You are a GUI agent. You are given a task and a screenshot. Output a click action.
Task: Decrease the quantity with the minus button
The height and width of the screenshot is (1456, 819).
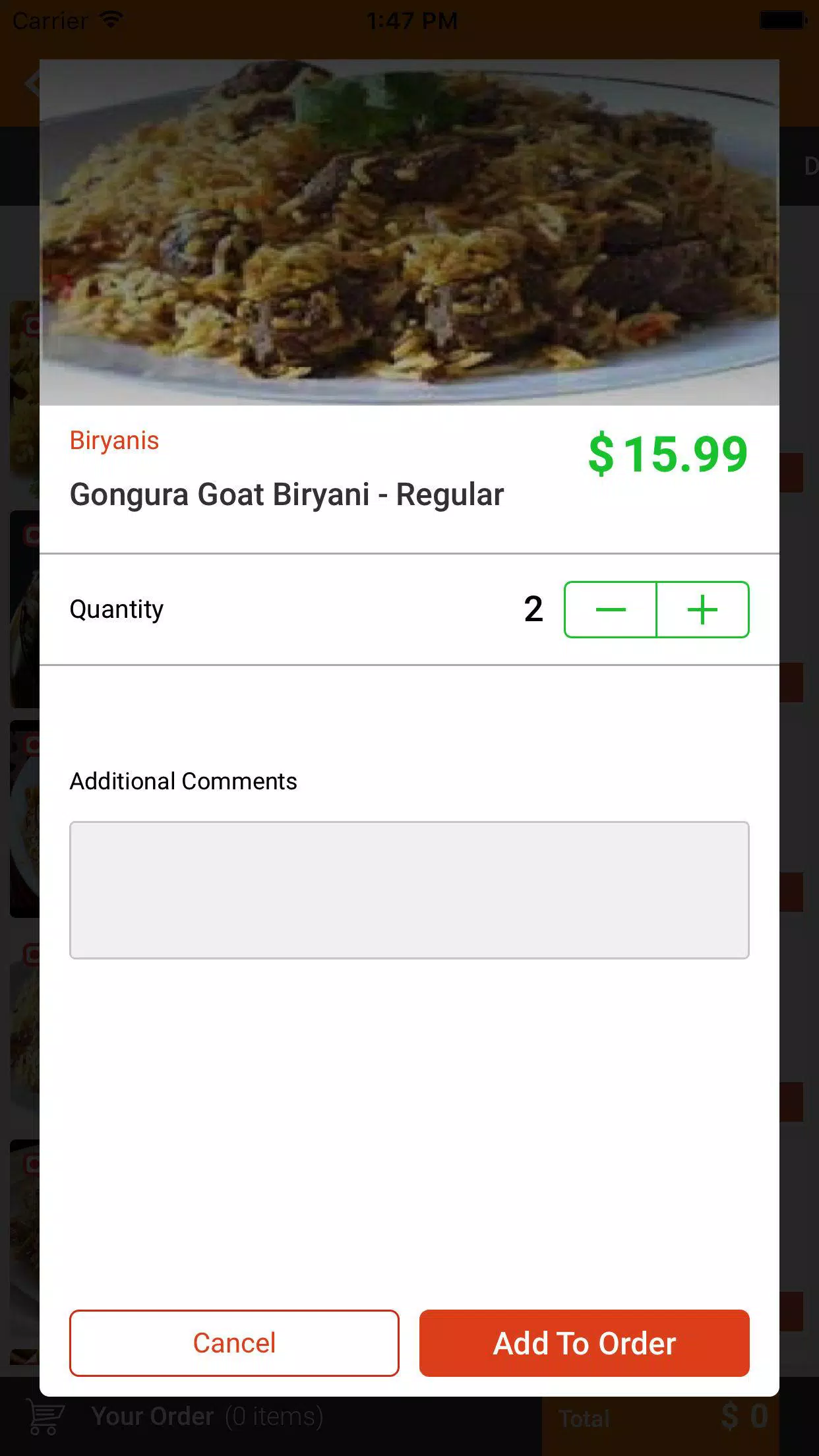click(x=611, y=609)
